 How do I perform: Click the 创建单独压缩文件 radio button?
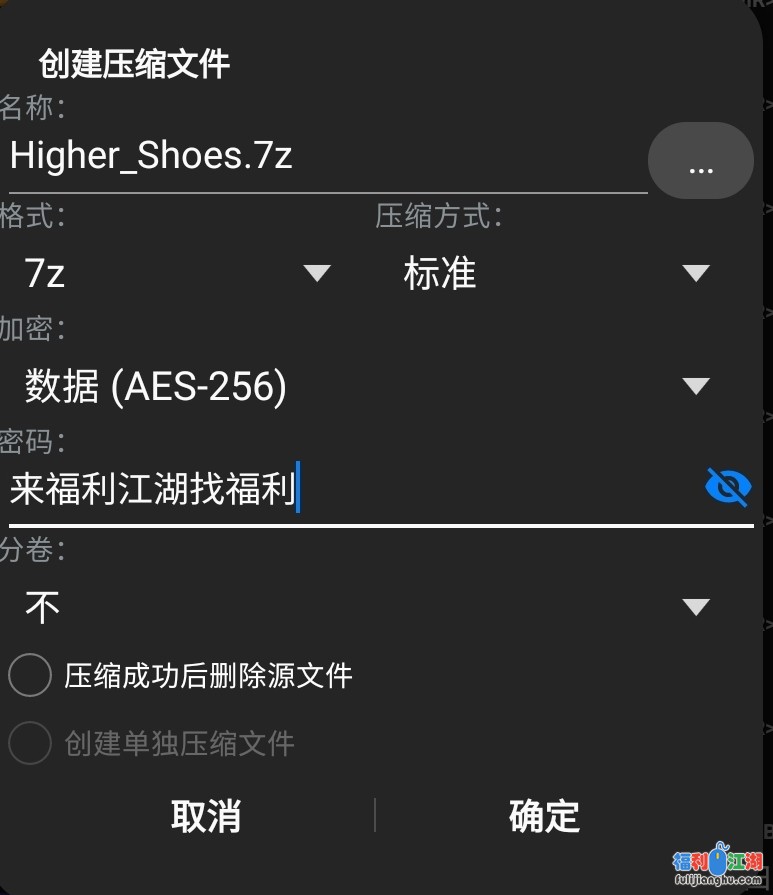coord(30,743)
